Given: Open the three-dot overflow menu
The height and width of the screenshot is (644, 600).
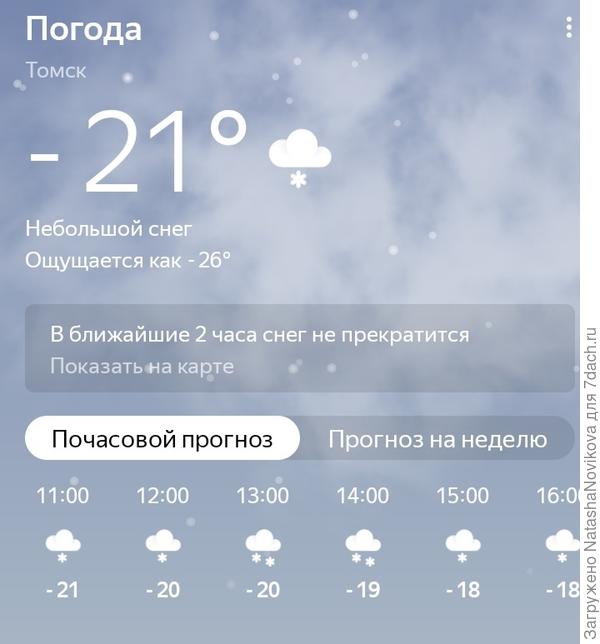Looking at the screenshot, I should click(568, 27).
